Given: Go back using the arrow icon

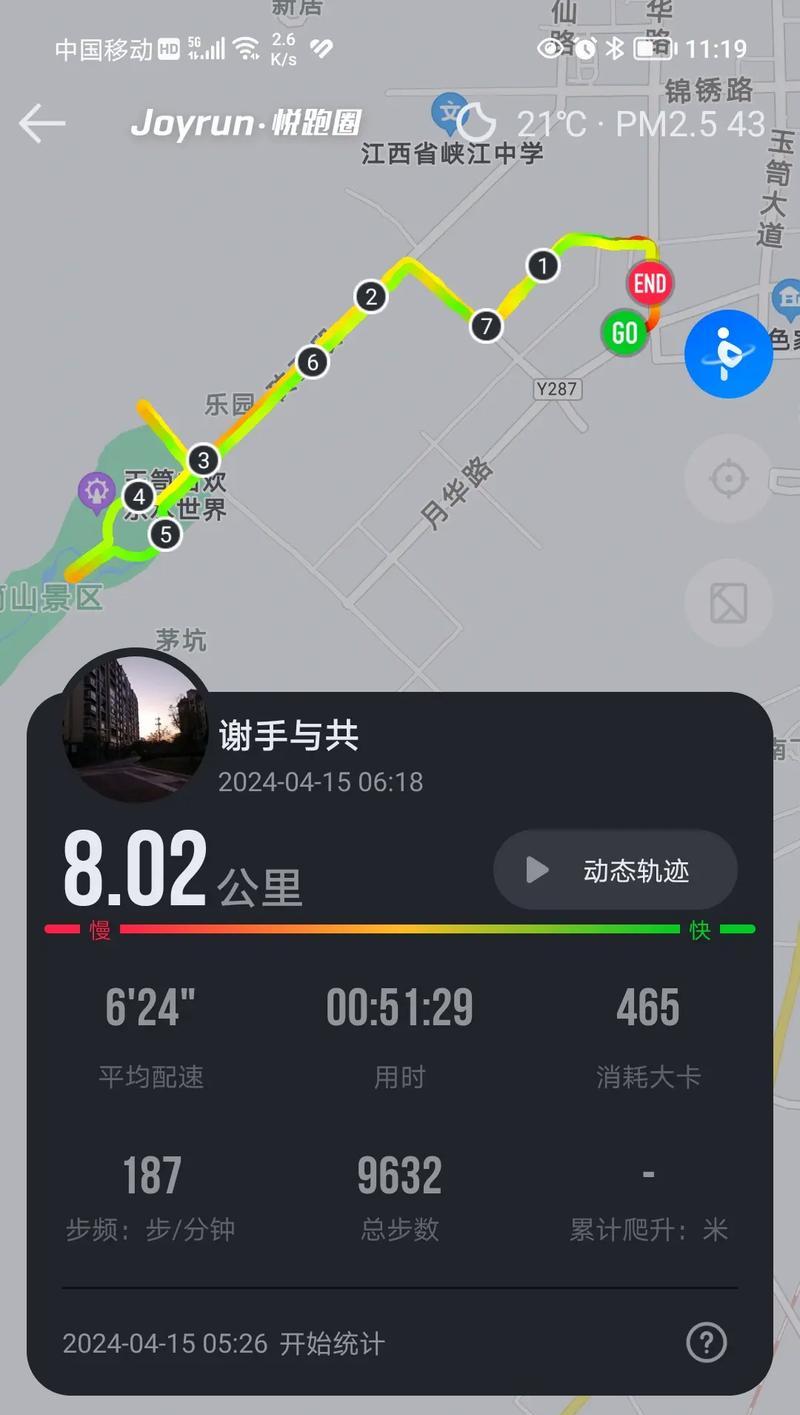Looking at the screenshot, I should point(42,124).
